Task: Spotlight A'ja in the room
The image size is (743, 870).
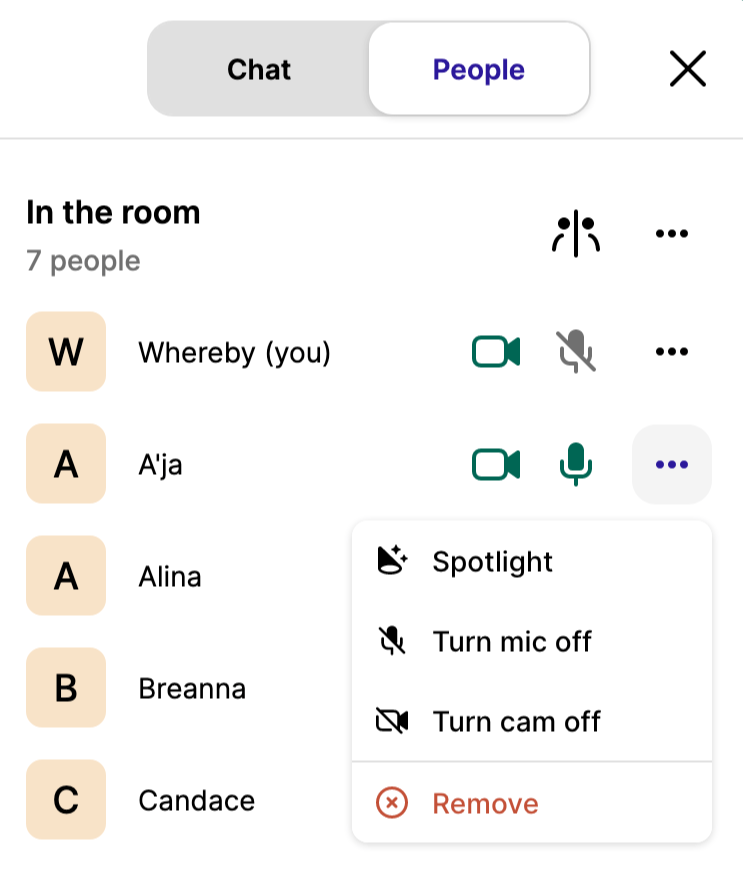Action: point(492,562)
